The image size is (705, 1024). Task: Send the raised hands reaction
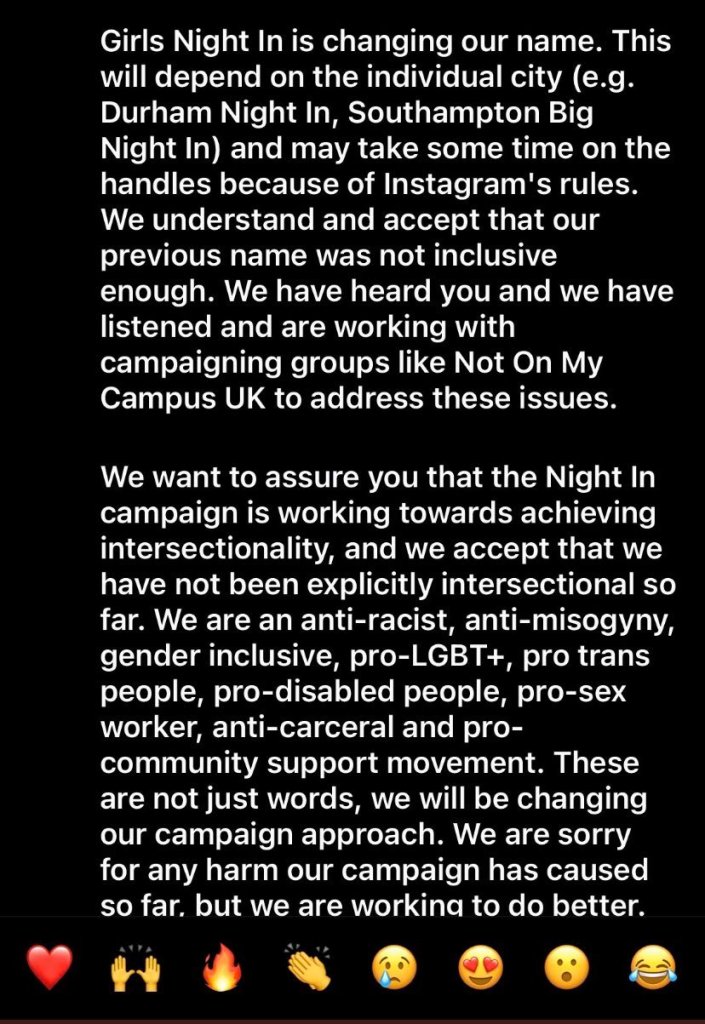point(135,968)
